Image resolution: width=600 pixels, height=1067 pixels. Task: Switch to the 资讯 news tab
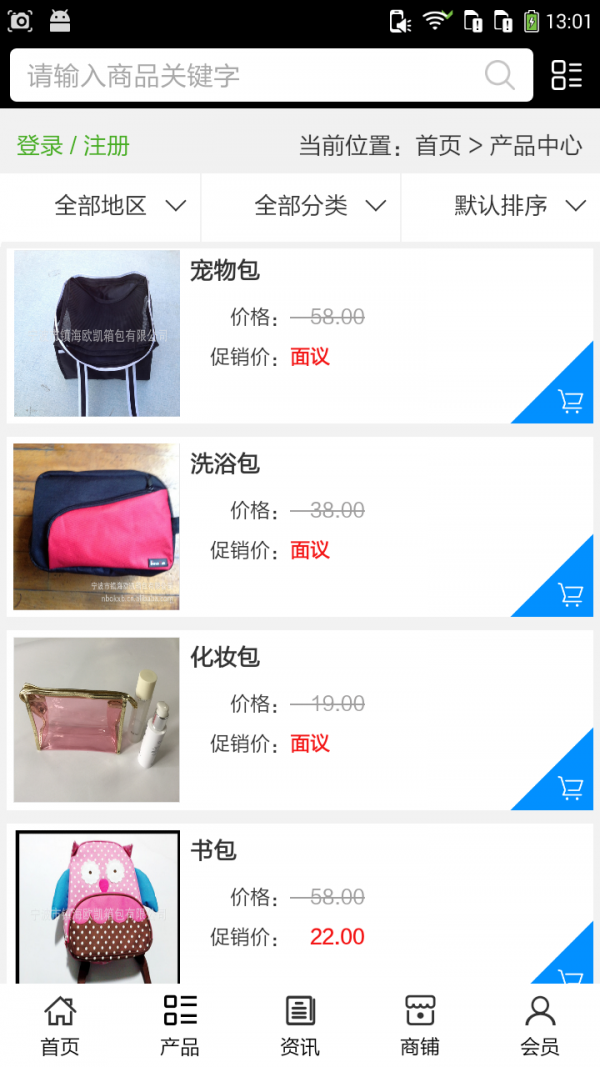300,1025
